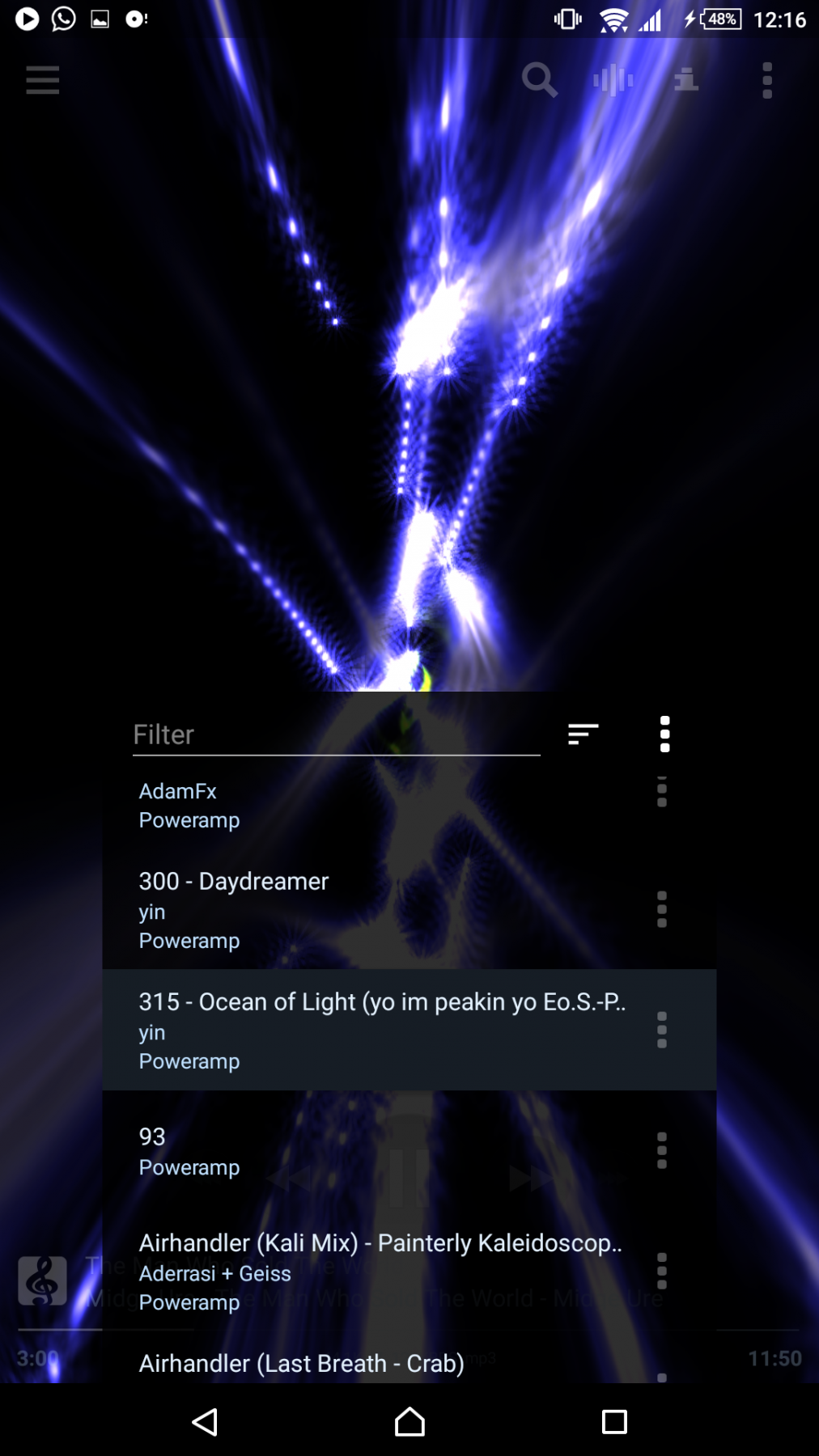Screen dimensions: 819x1456
Task: Select Airhandler (Last Breath - Crab) preset
Action: tap(324, 1363)
